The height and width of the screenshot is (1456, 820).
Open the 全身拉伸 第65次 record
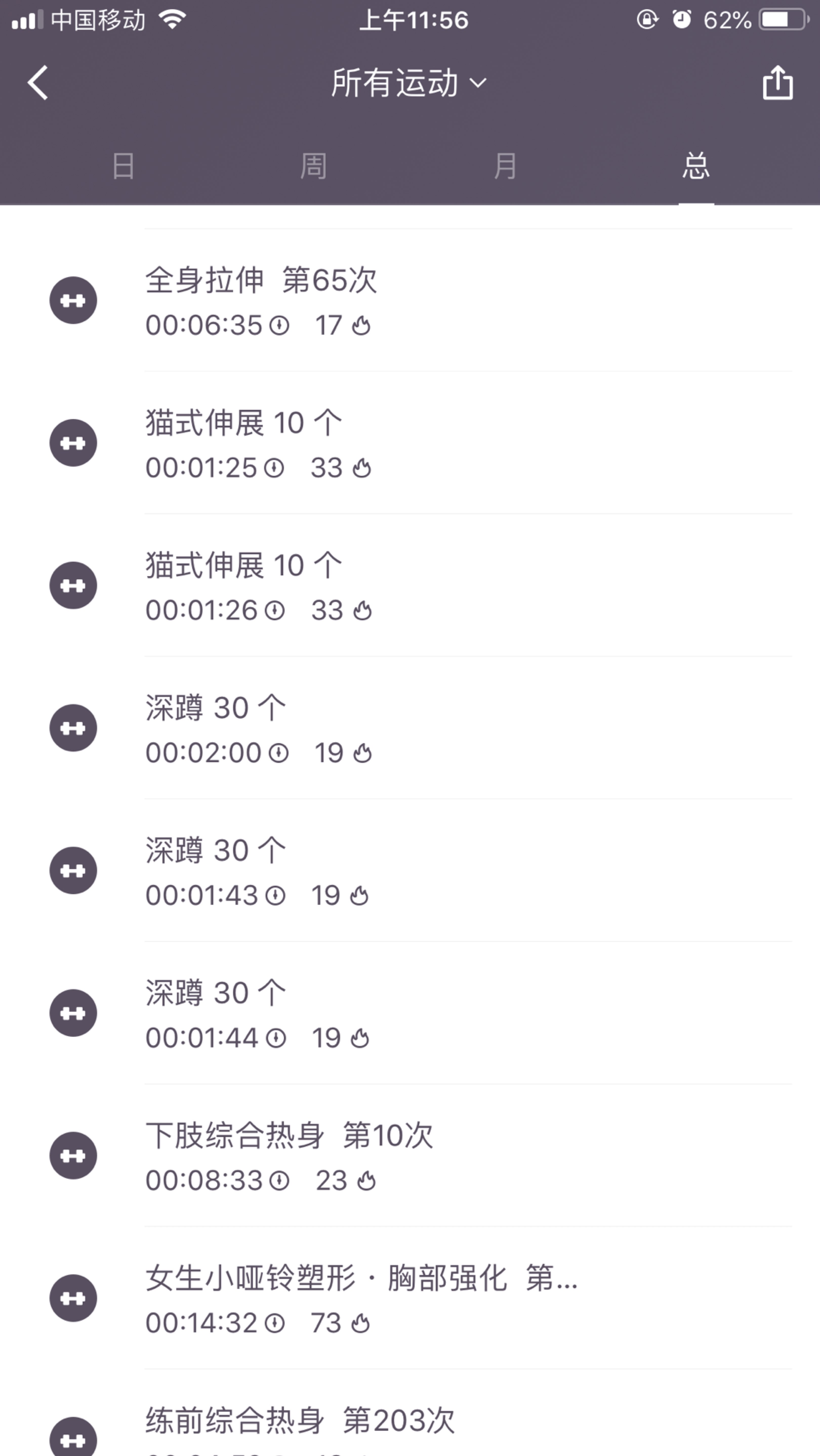[x=410, y=300]
